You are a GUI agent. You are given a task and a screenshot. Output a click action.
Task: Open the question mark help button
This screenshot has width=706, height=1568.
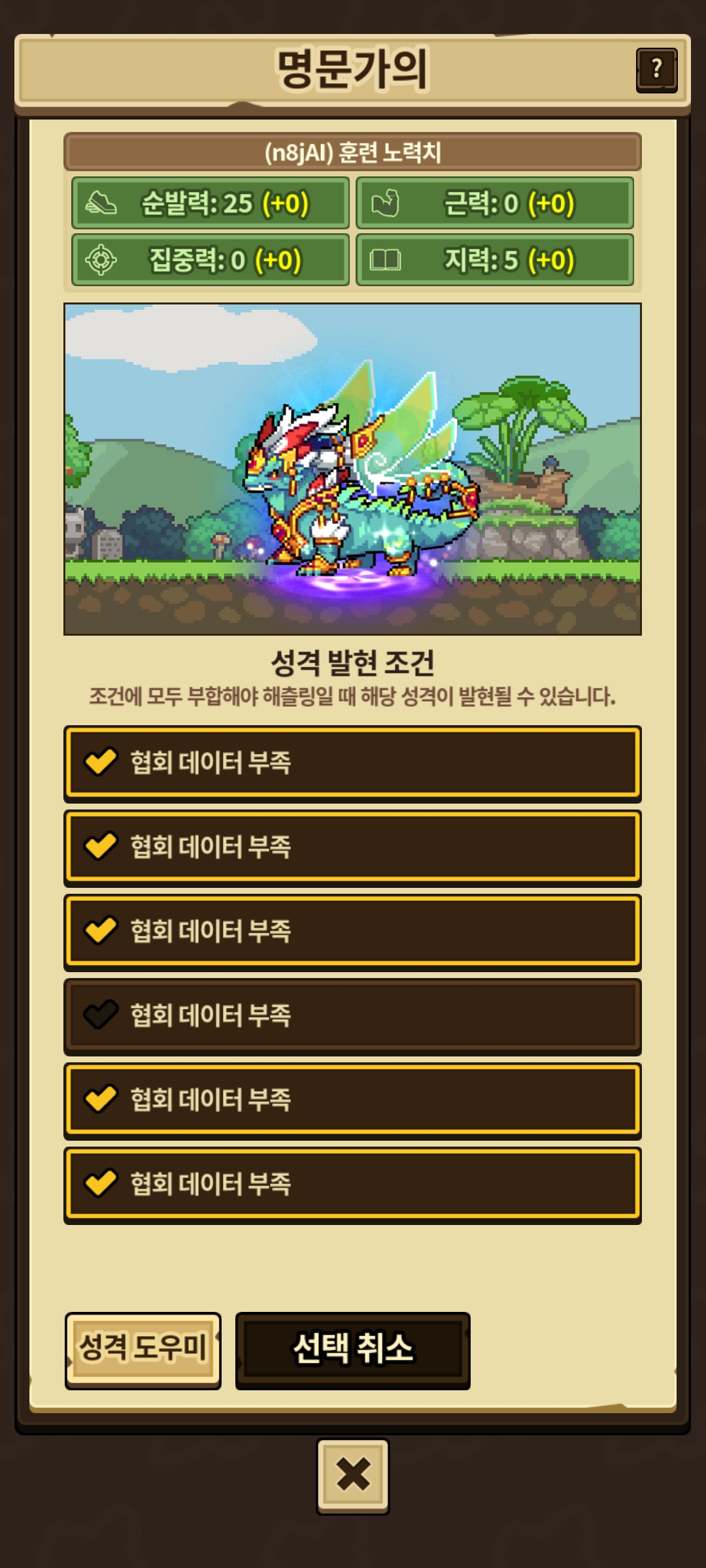click(x=656, y=69)
